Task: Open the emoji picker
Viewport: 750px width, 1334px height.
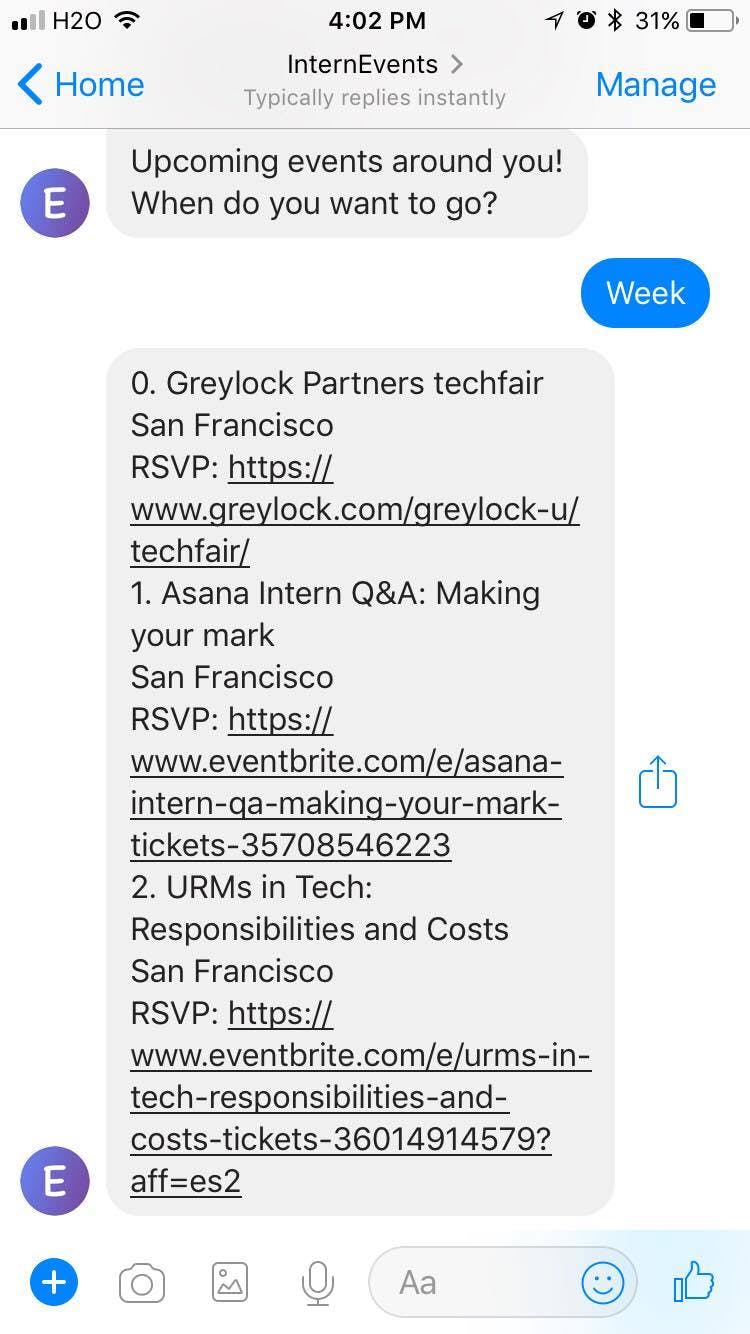Action: 603,1282
